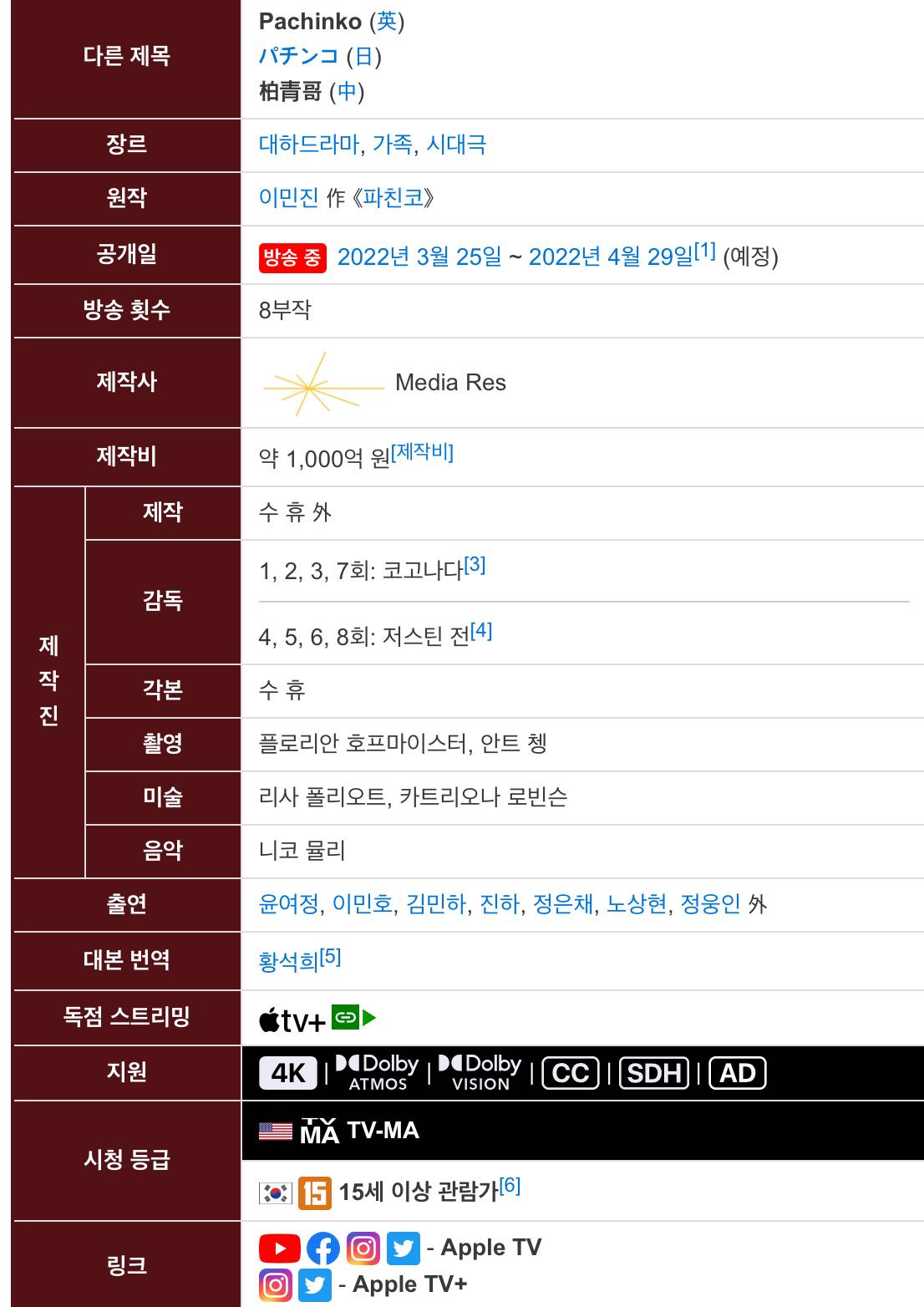924x1307 pixels.
Task: Open footnote 3 next to 코고나다
Action: click(475, 565)
